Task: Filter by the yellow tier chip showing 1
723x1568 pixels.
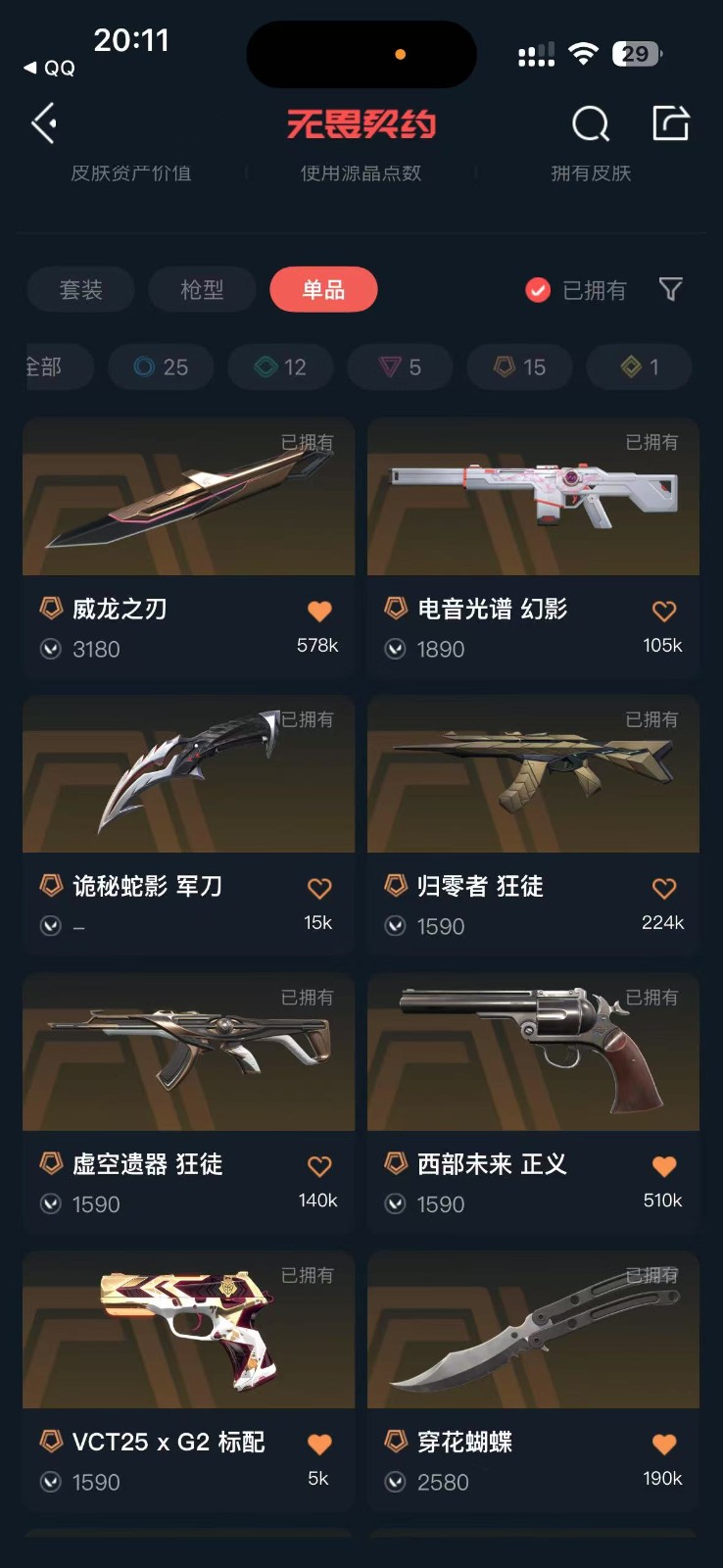Action: 639,367
